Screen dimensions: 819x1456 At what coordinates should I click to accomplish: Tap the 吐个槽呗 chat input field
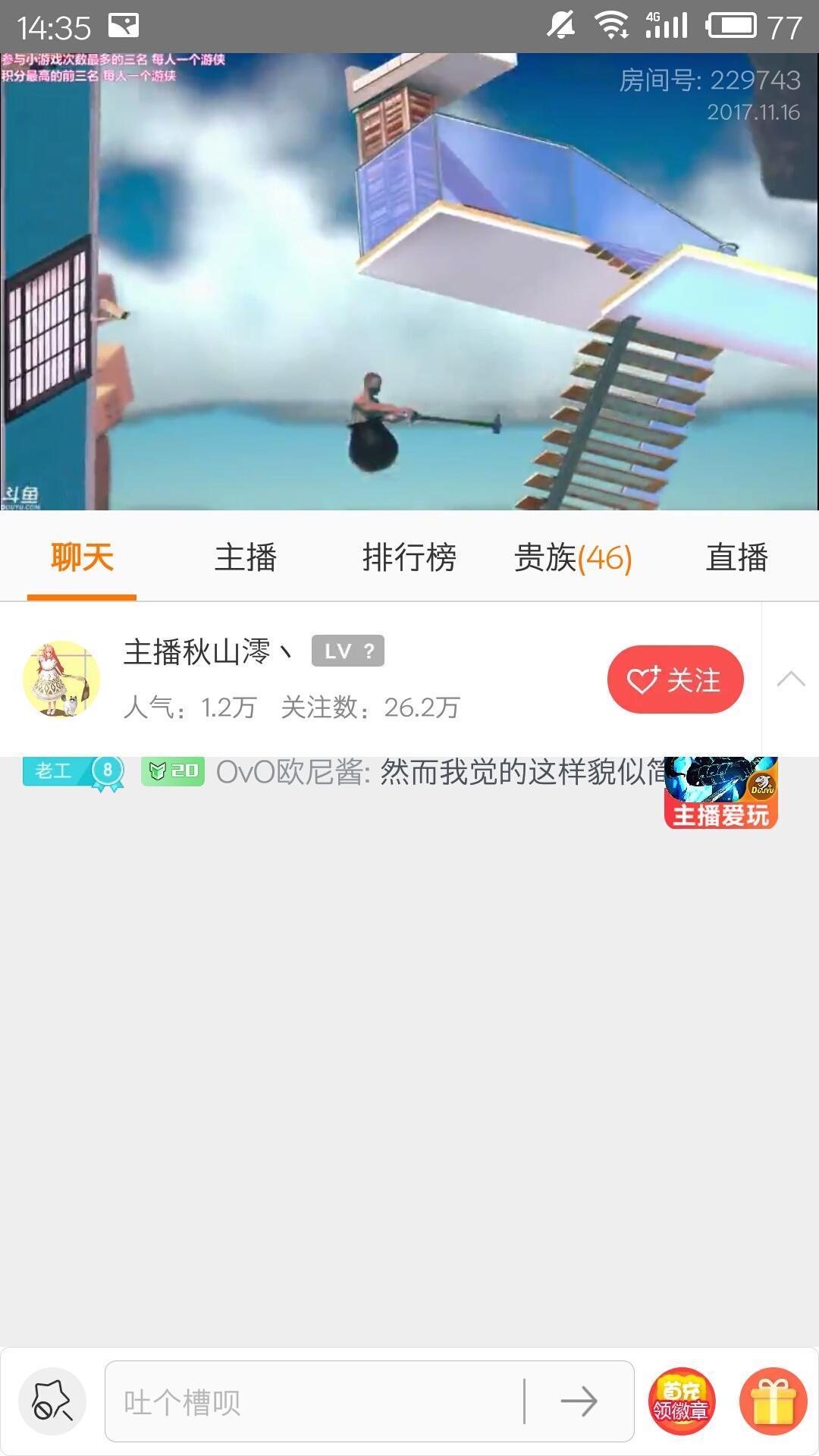[315, 1401]
